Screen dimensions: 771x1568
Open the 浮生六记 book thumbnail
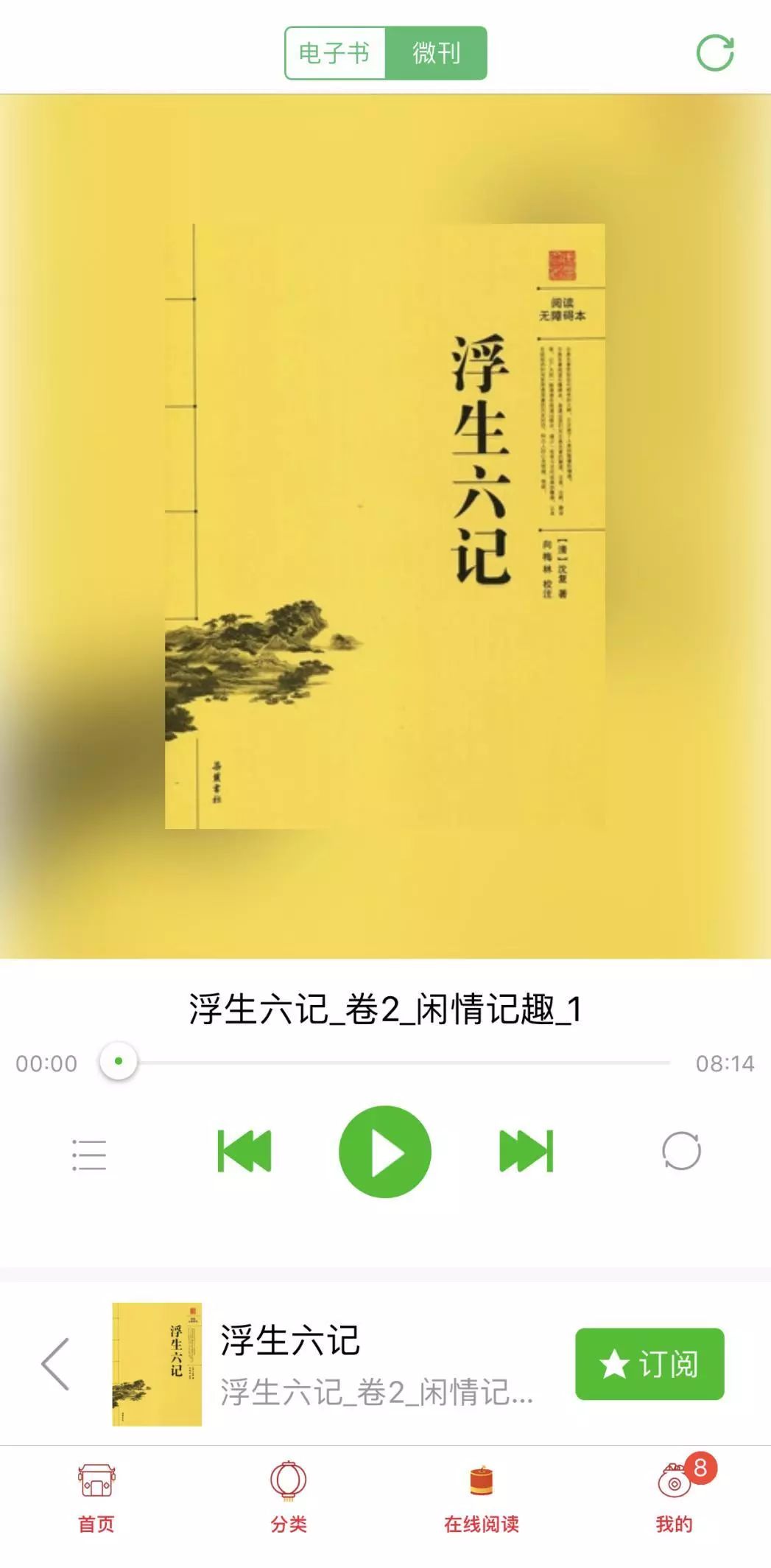(157, 1364)
